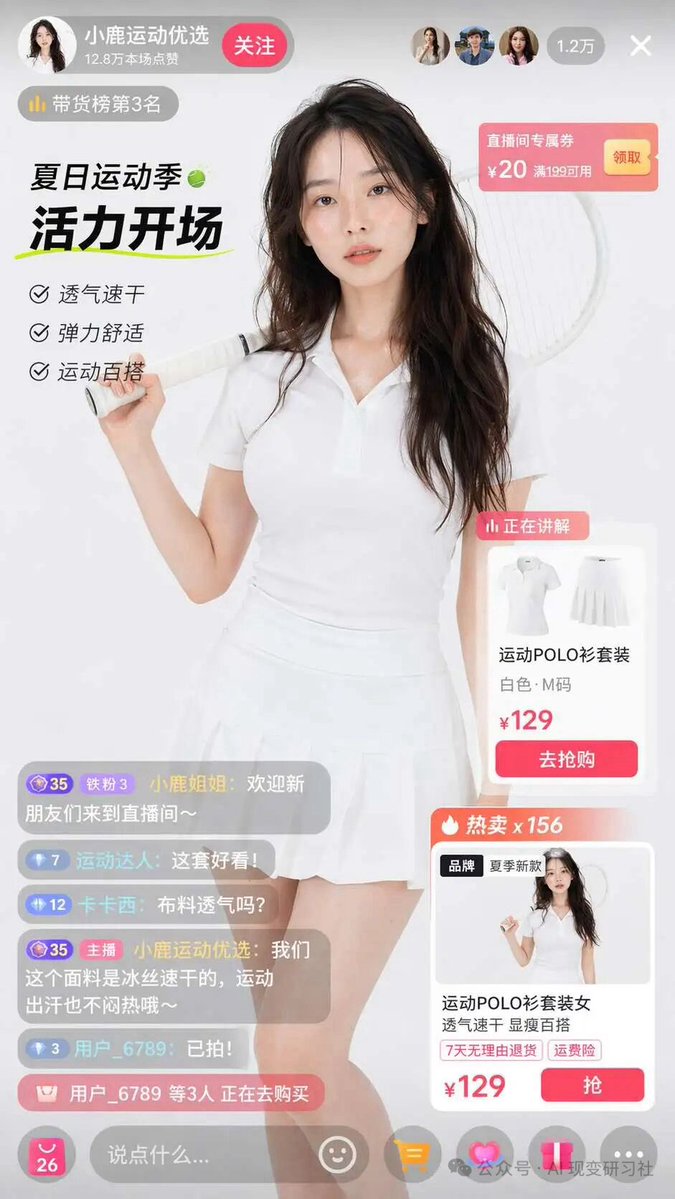Tap 抢 on the 运动POLO衫套装女 card
675x1199 pixels.
click(592, 1085)
